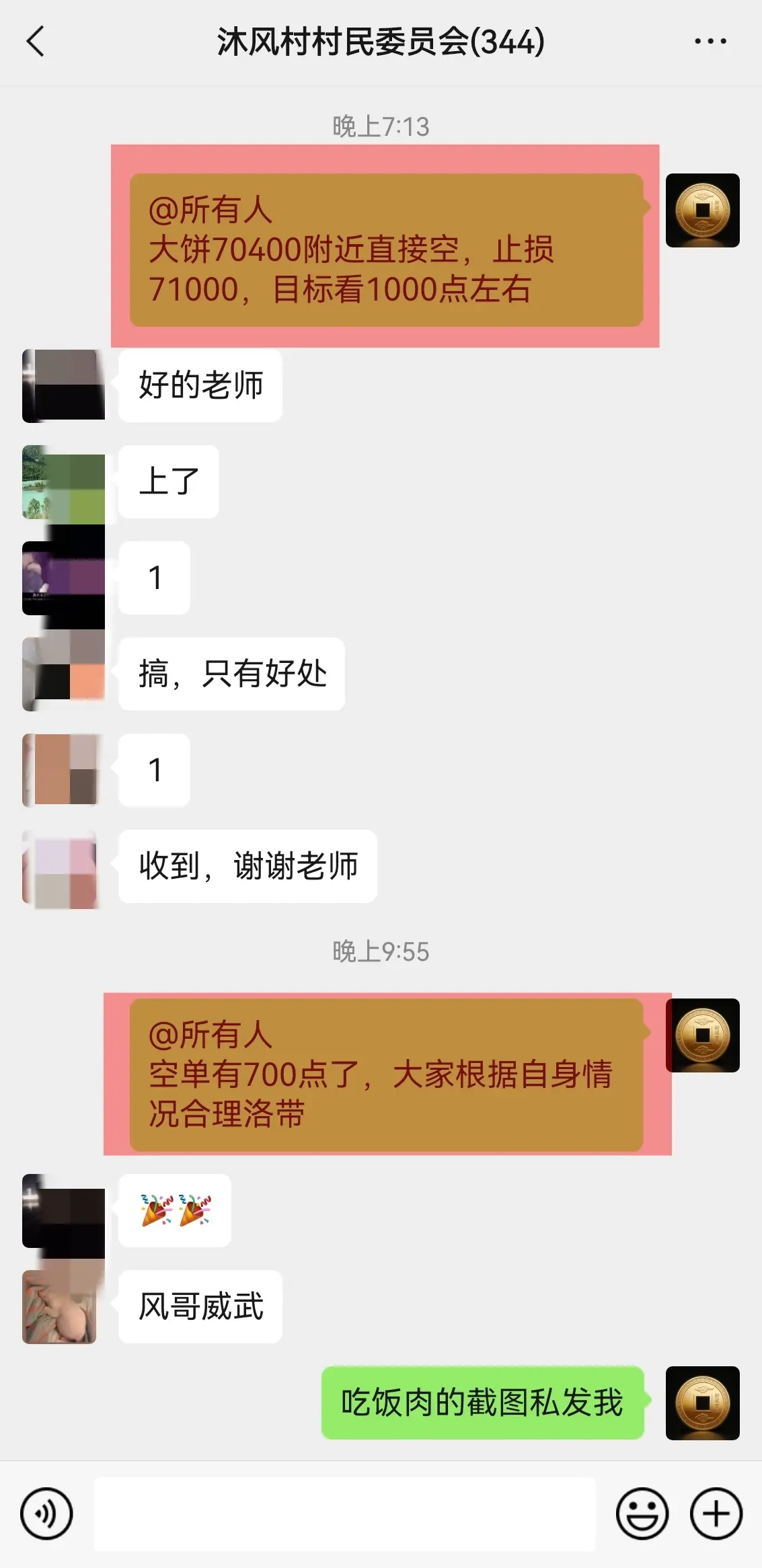This screenshot has height=1568, width=762.
Task: Tap the purple avatar beside the 1 reply
Action: [64, 578]
